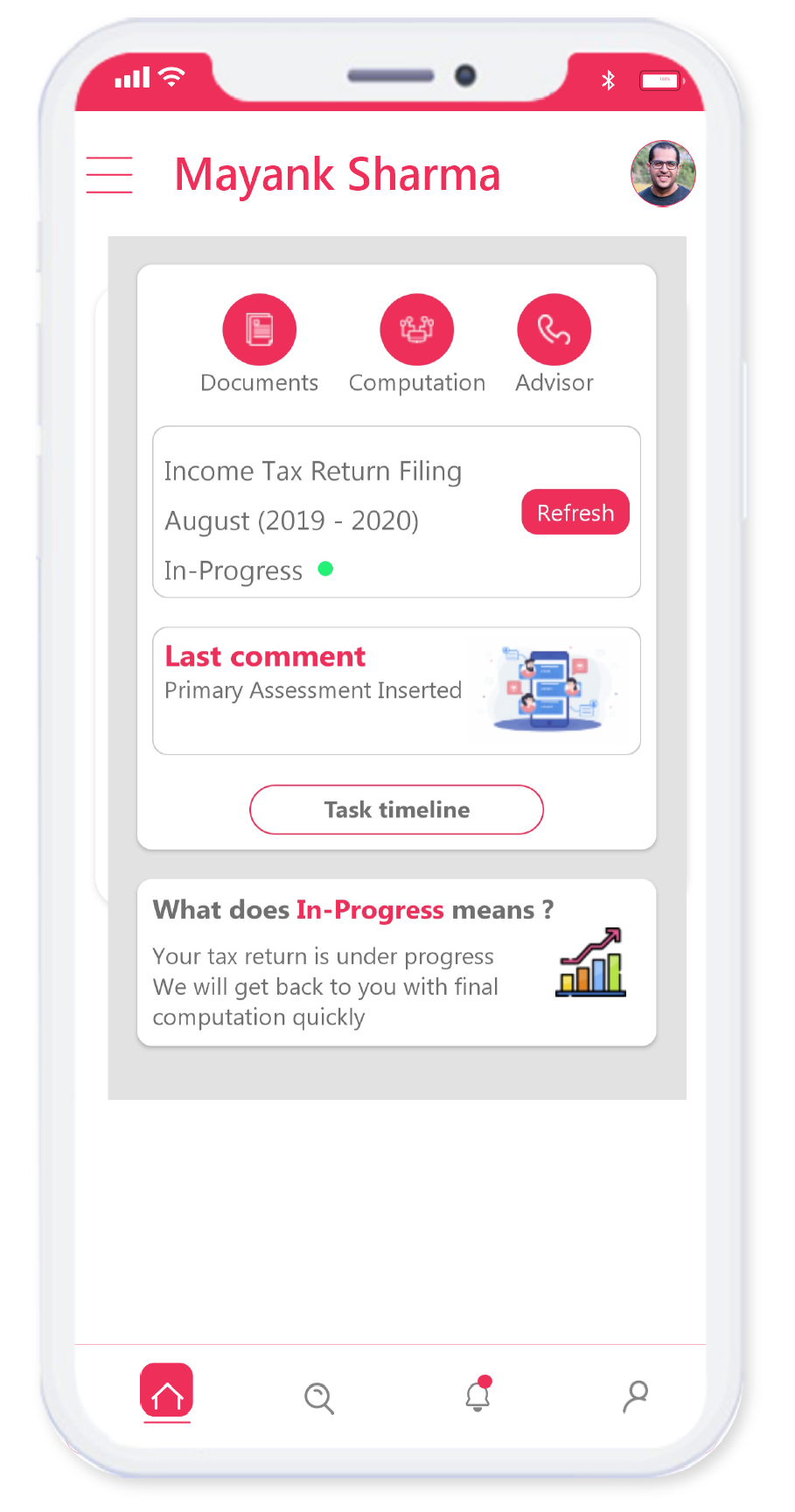View the Task timeline
Screen dimensions: 795x1512
click(396, 809)
